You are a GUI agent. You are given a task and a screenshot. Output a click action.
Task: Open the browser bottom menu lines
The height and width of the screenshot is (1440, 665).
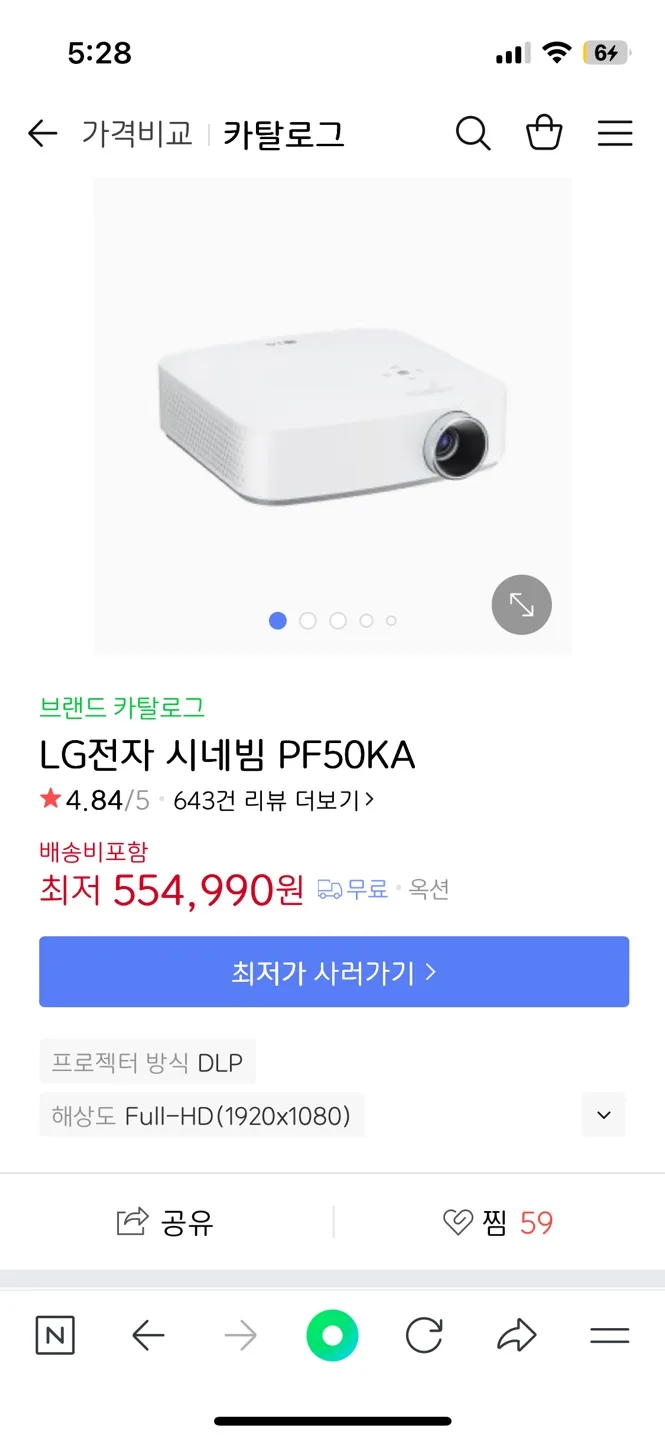[609, 1336]
